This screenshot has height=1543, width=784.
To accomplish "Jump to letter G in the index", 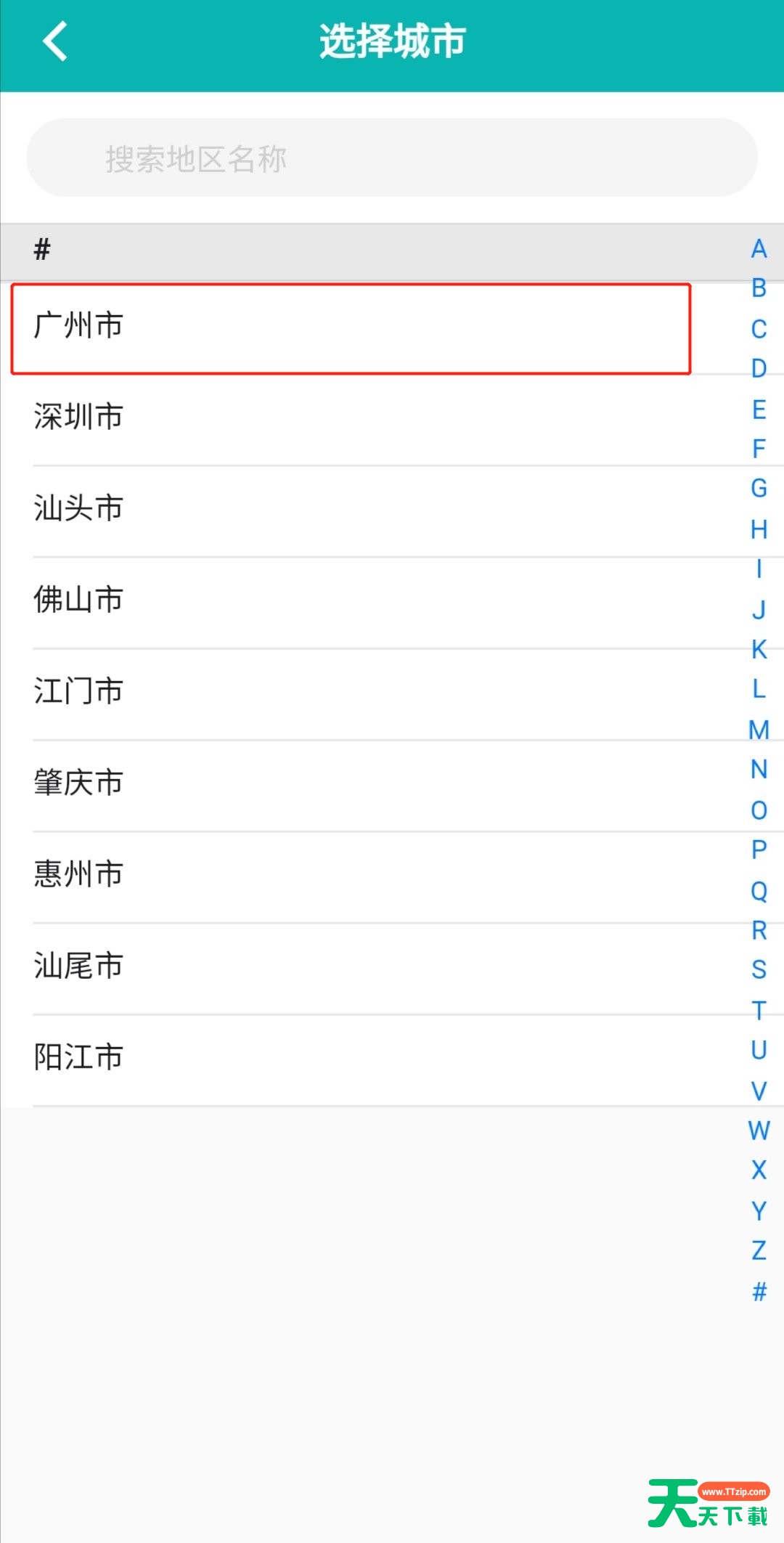I will [758, 488].
